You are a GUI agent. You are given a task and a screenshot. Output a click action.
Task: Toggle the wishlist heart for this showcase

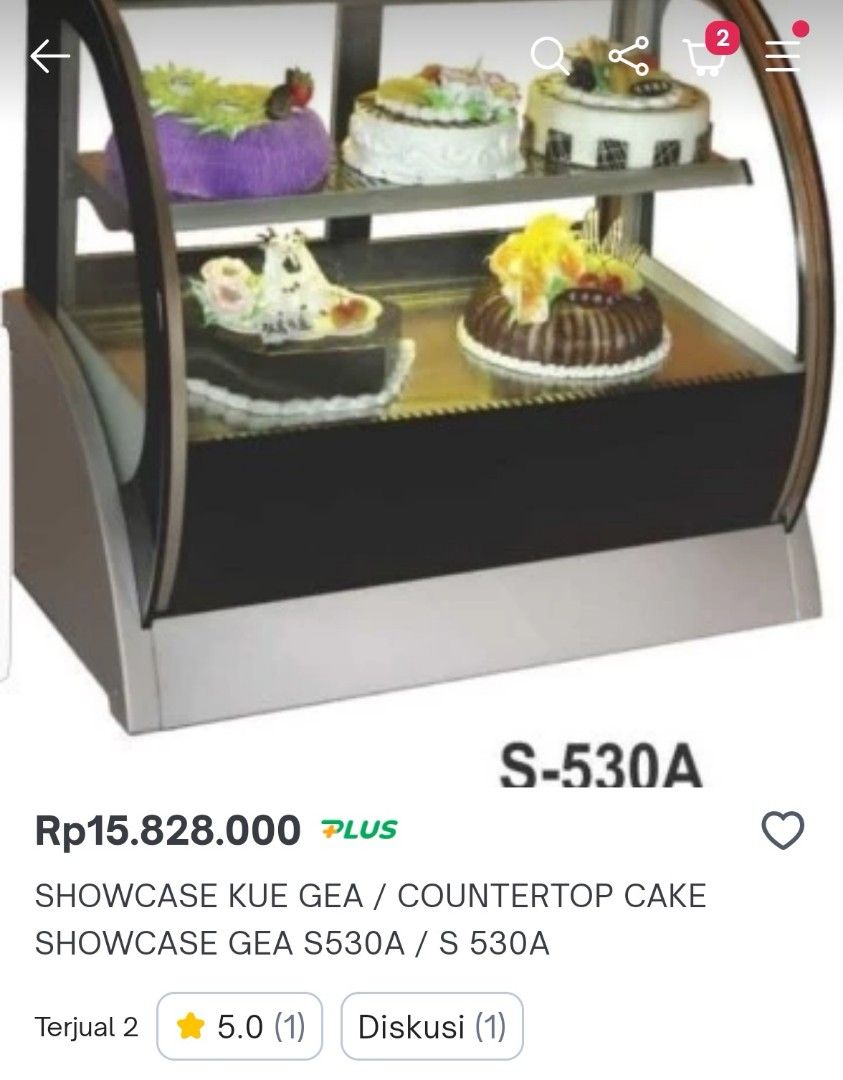click(784, 829)
